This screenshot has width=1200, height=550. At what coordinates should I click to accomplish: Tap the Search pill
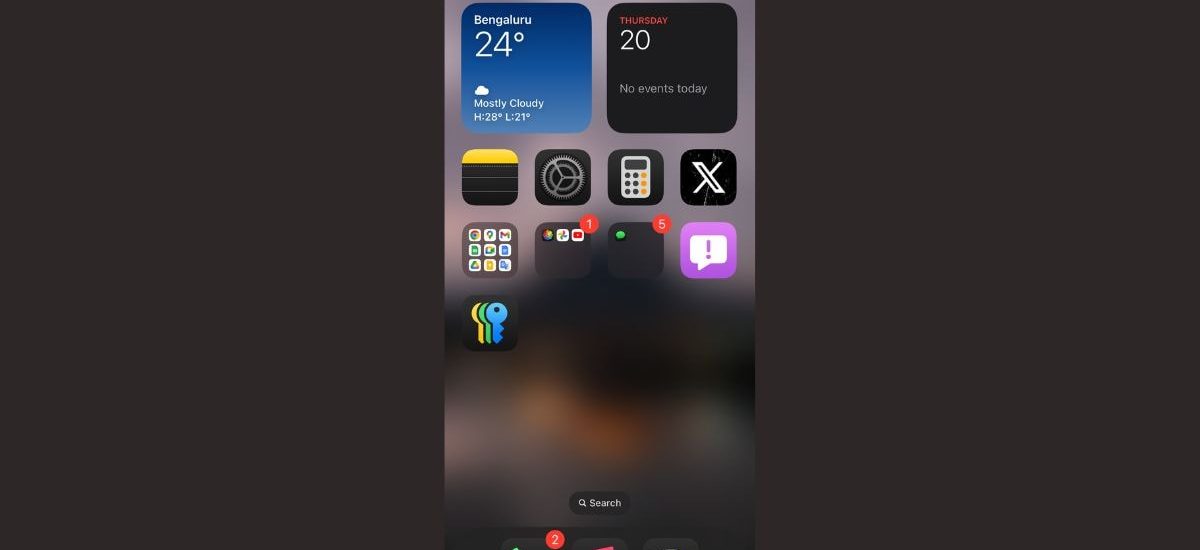pos(600,503)
